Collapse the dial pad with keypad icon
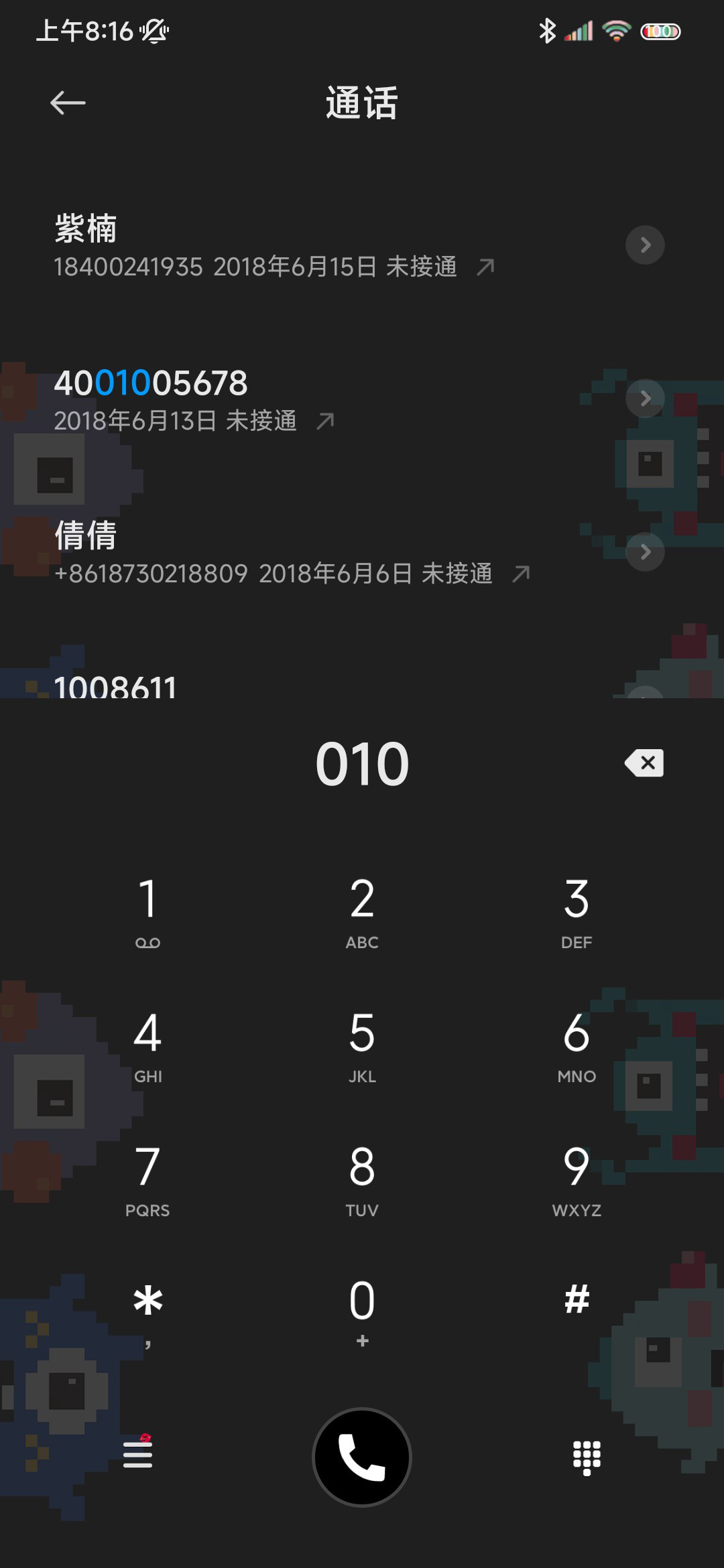The width and height of the screenshot is (724, 1568). (x=587, y=1457)
